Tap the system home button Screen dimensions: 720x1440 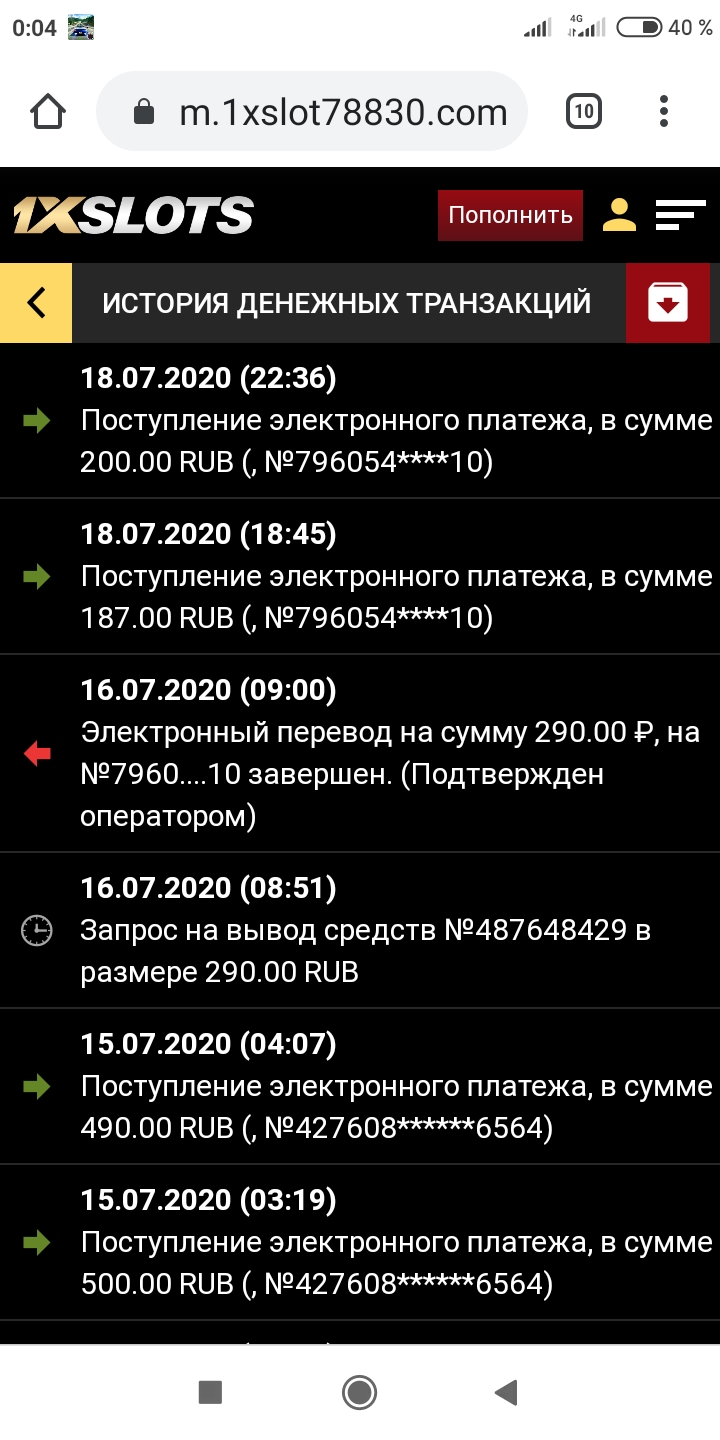pyautogui.click(x=359, y=1392)
